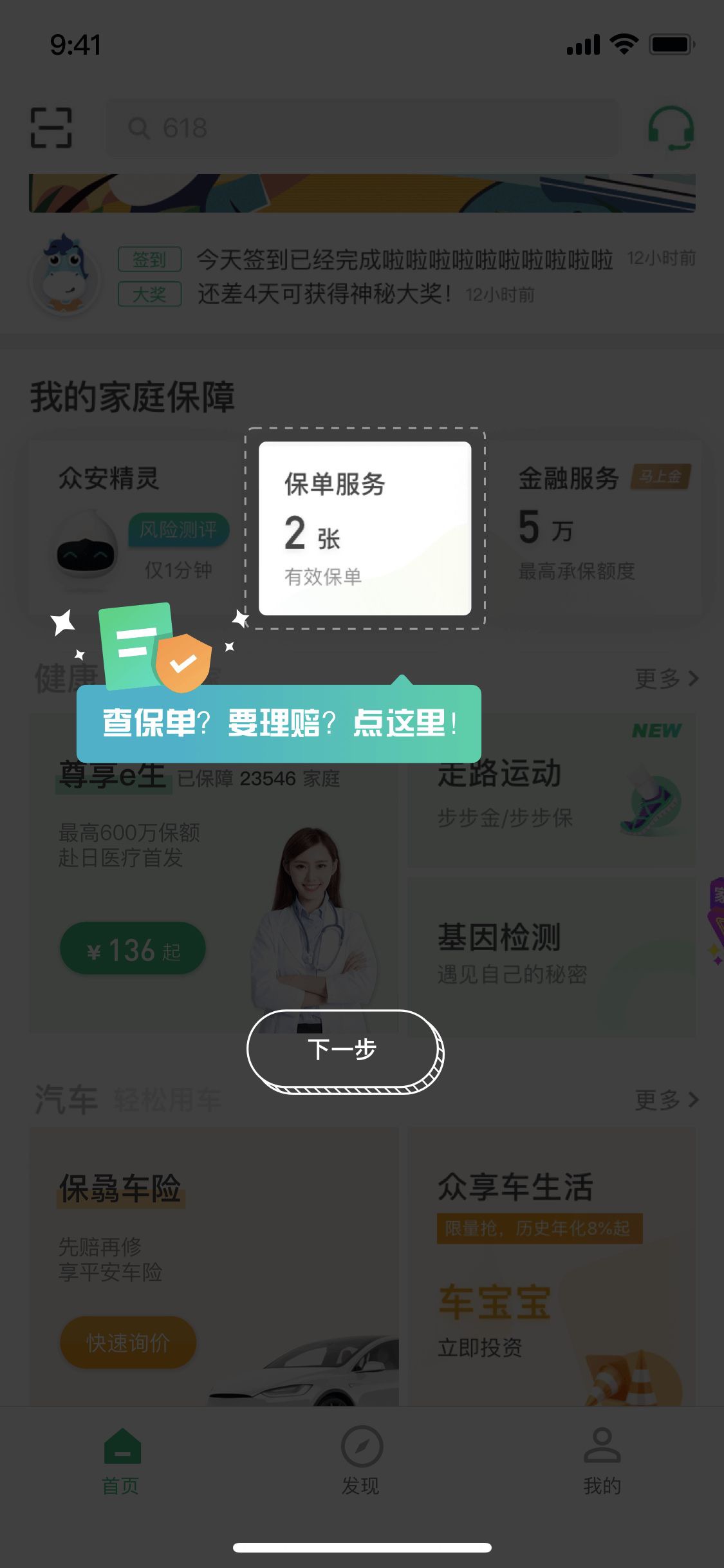Open the 尊享e生 insurance card
The width and height of the screenshot is (724, 1568).
click(x=214, y=872)
